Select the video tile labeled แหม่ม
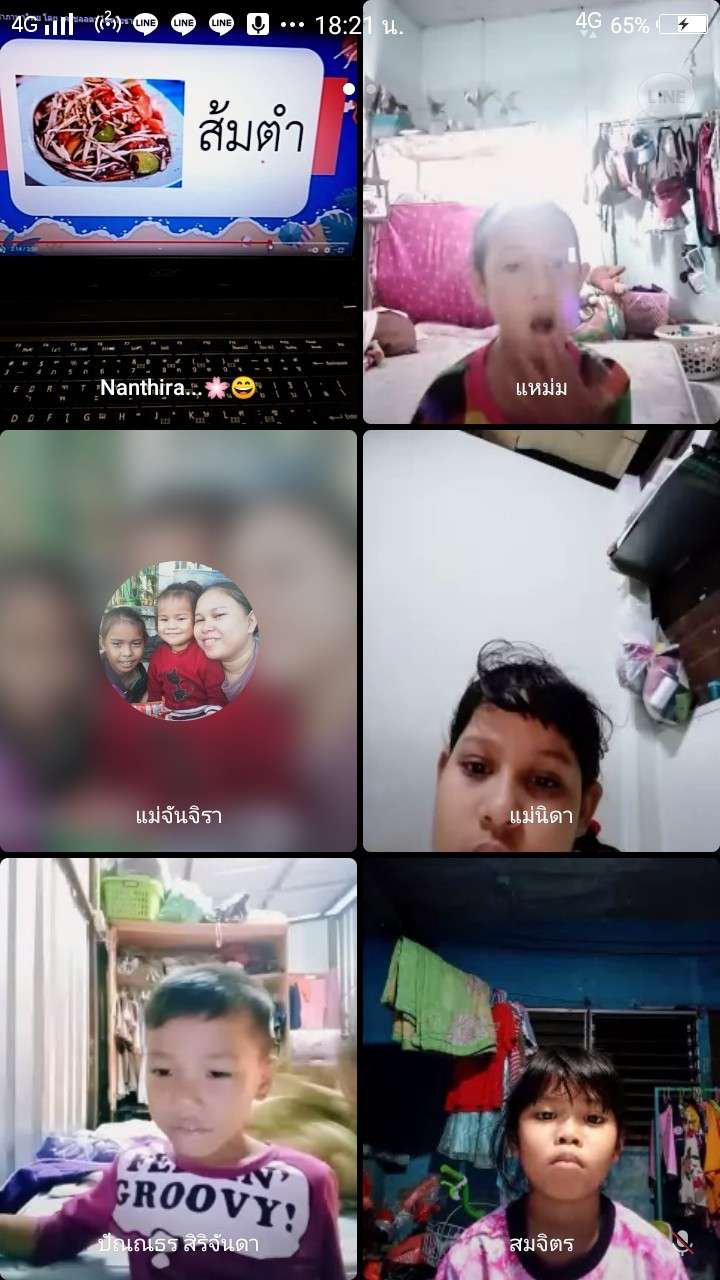 (541, 220)
